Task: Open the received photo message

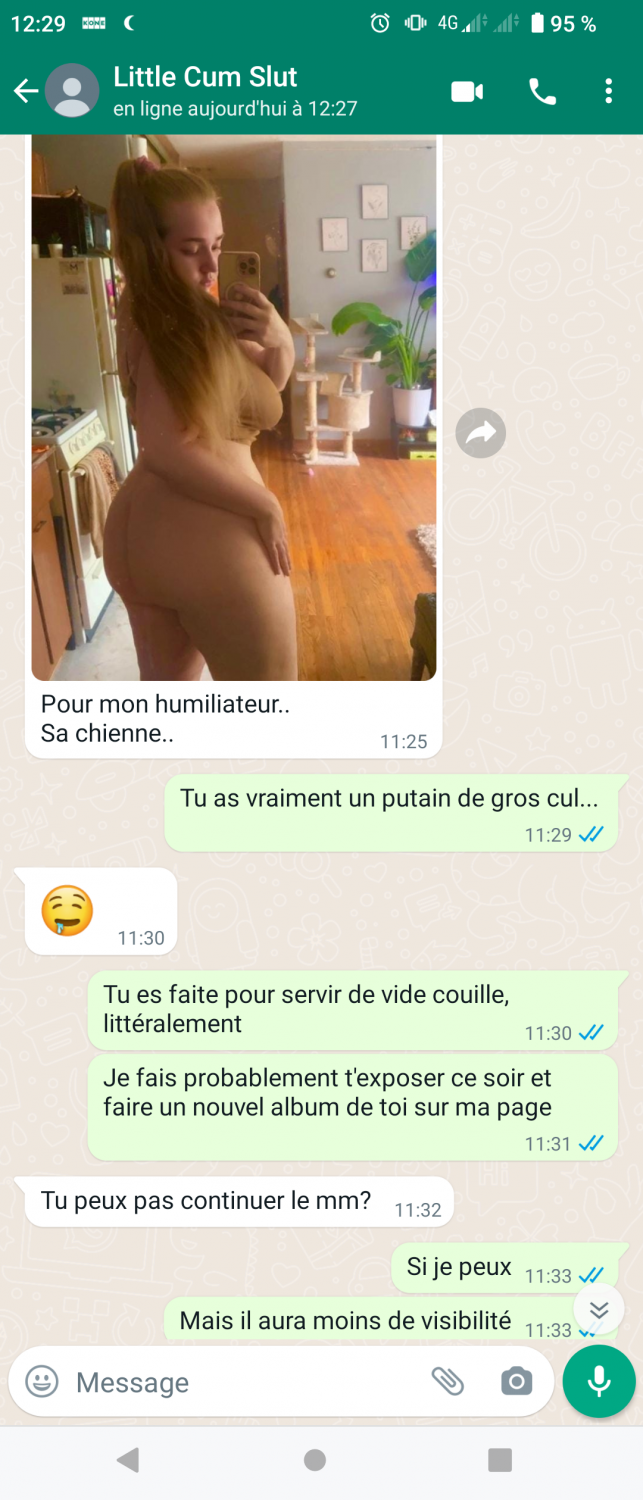Action: (x=234, y=410)
